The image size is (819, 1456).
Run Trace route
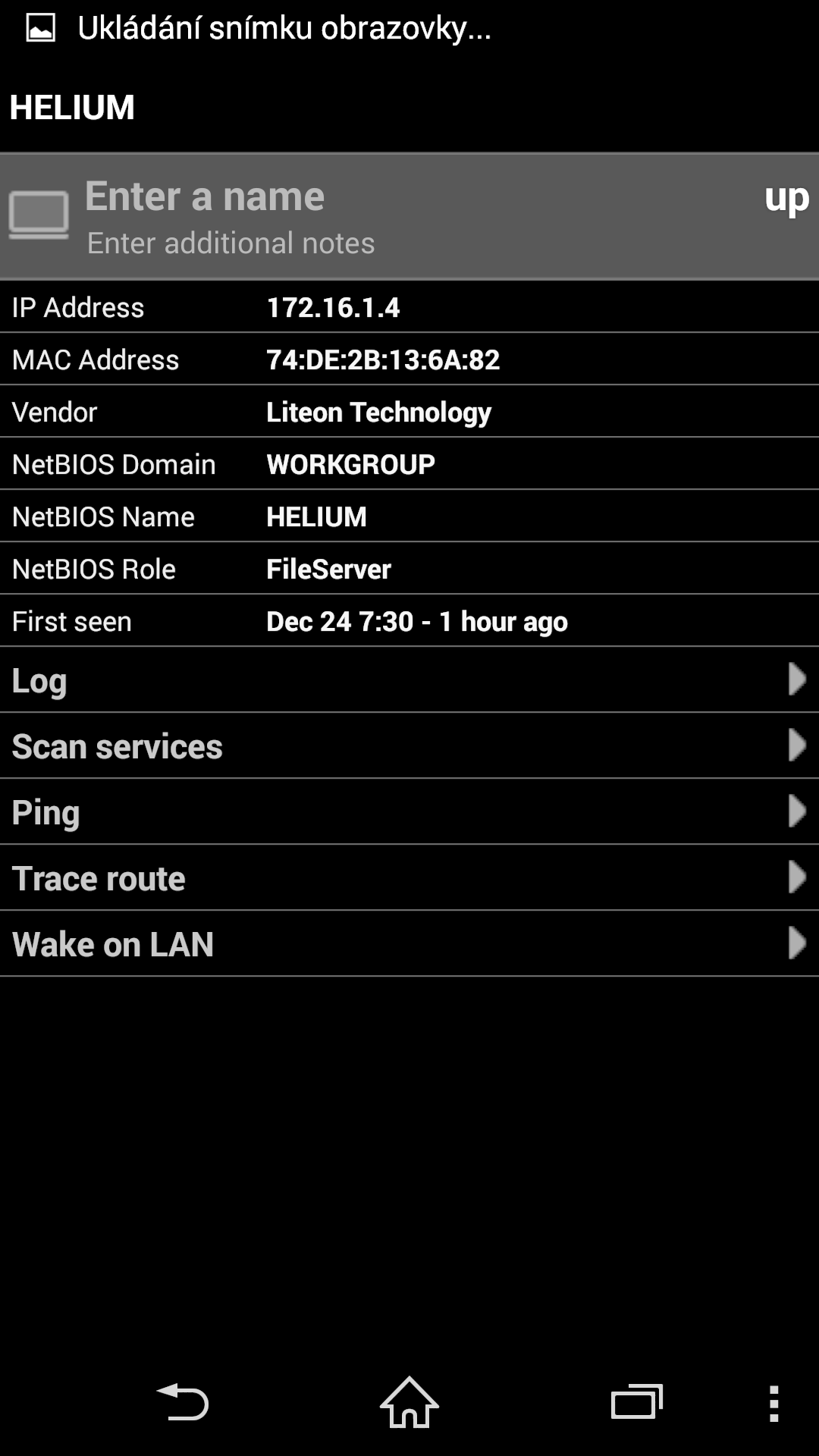409,878
